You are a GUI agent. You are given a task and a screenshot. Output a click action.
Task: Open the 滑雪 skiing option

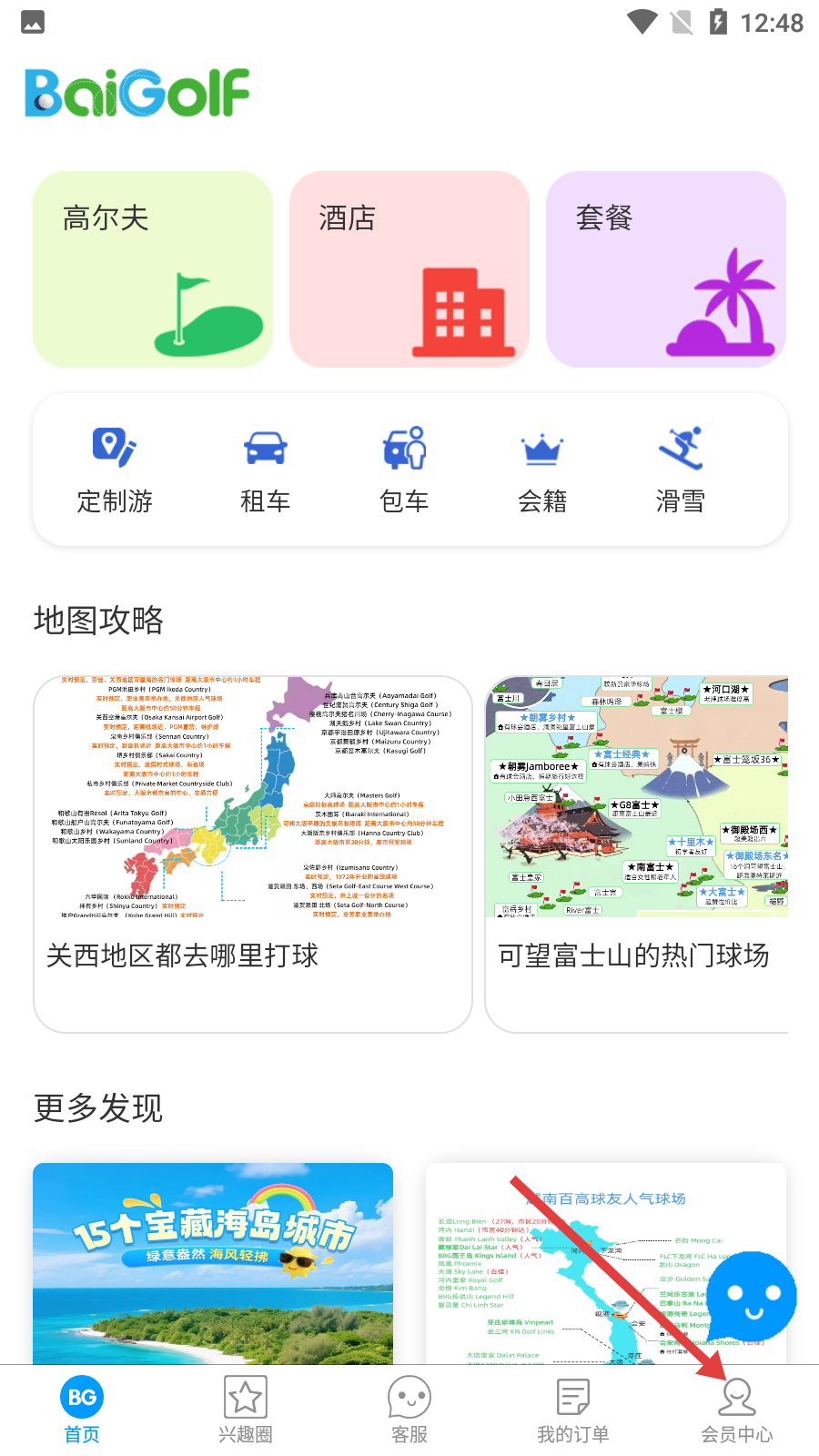[x=681, y=470]
